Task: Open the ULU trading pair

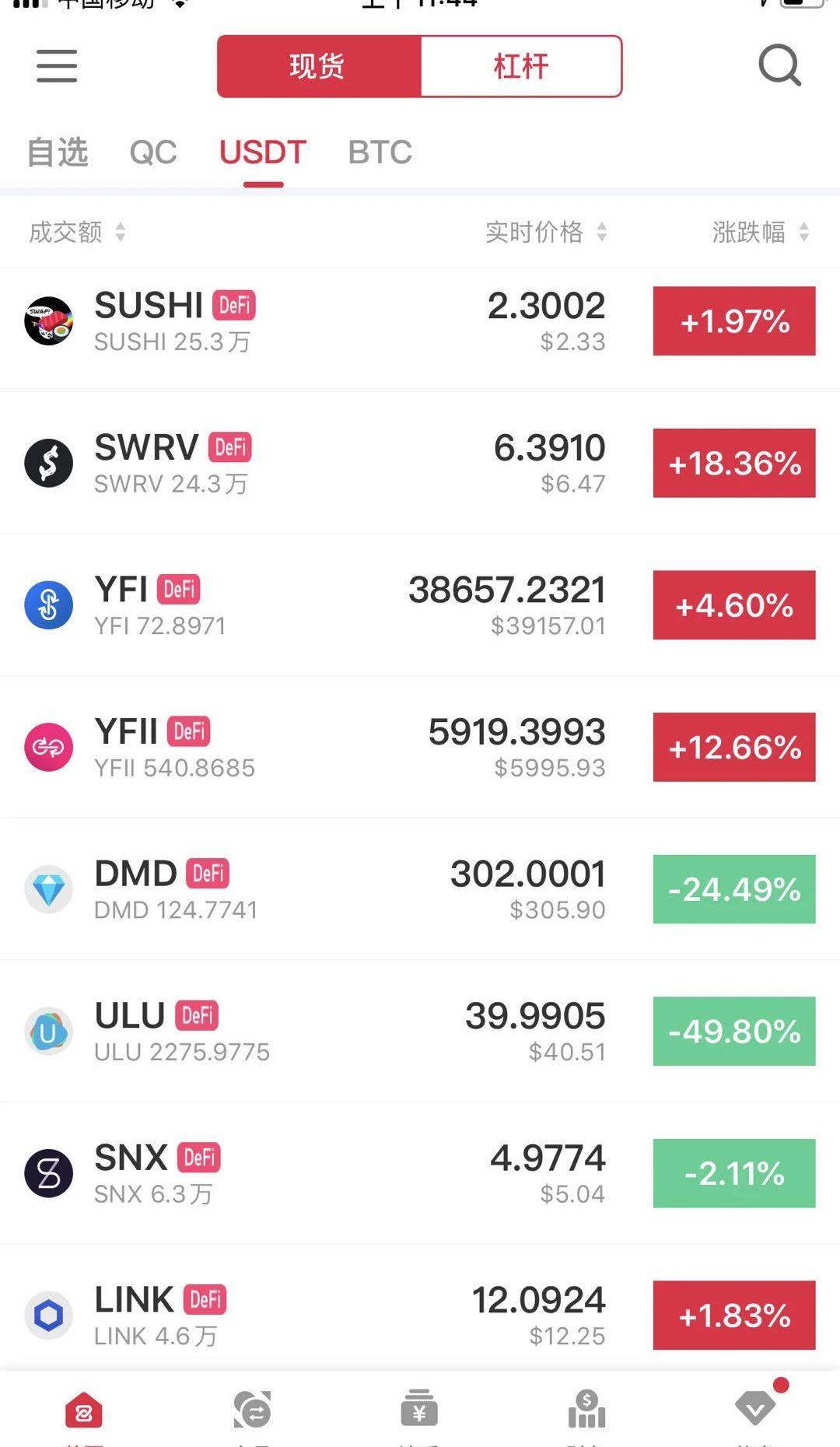Action: 420,1031
